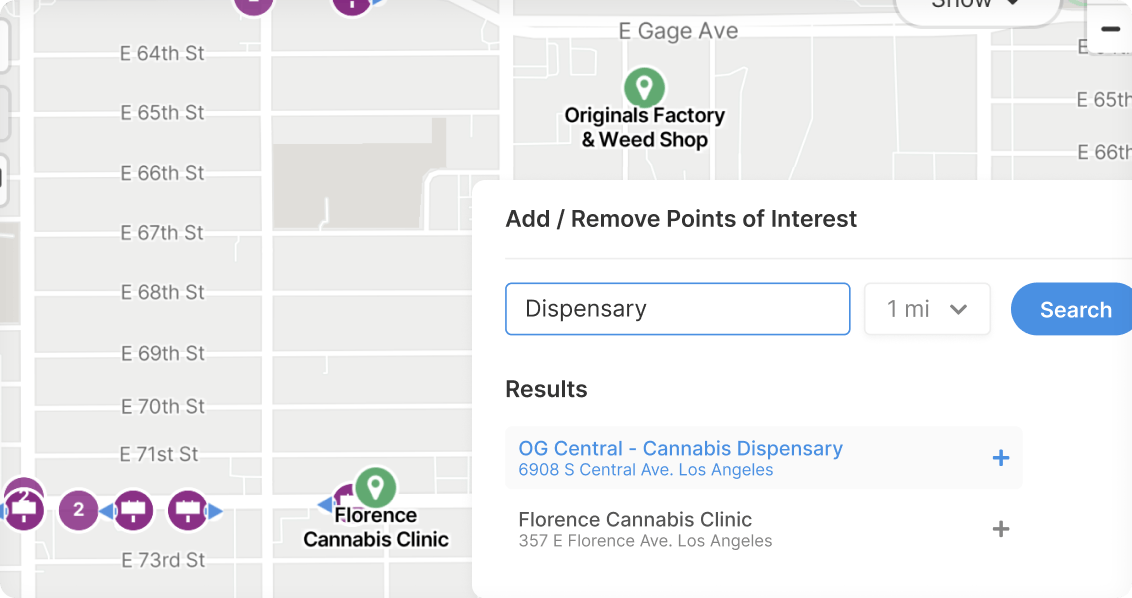Add Florence Cannabis Clinic to the map
Image resolution: width=1132 pixels, height=598 pixels.
pos(1000,529)
